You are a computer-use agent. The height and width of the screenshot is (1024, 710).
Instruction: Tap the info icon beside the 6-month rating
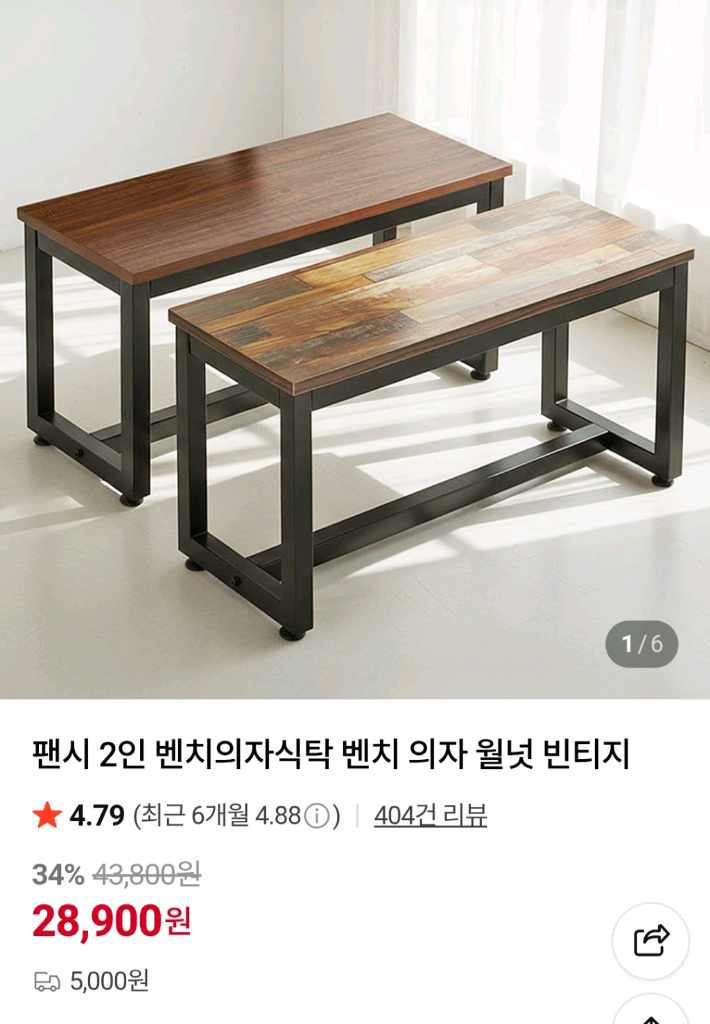[317, 816]
